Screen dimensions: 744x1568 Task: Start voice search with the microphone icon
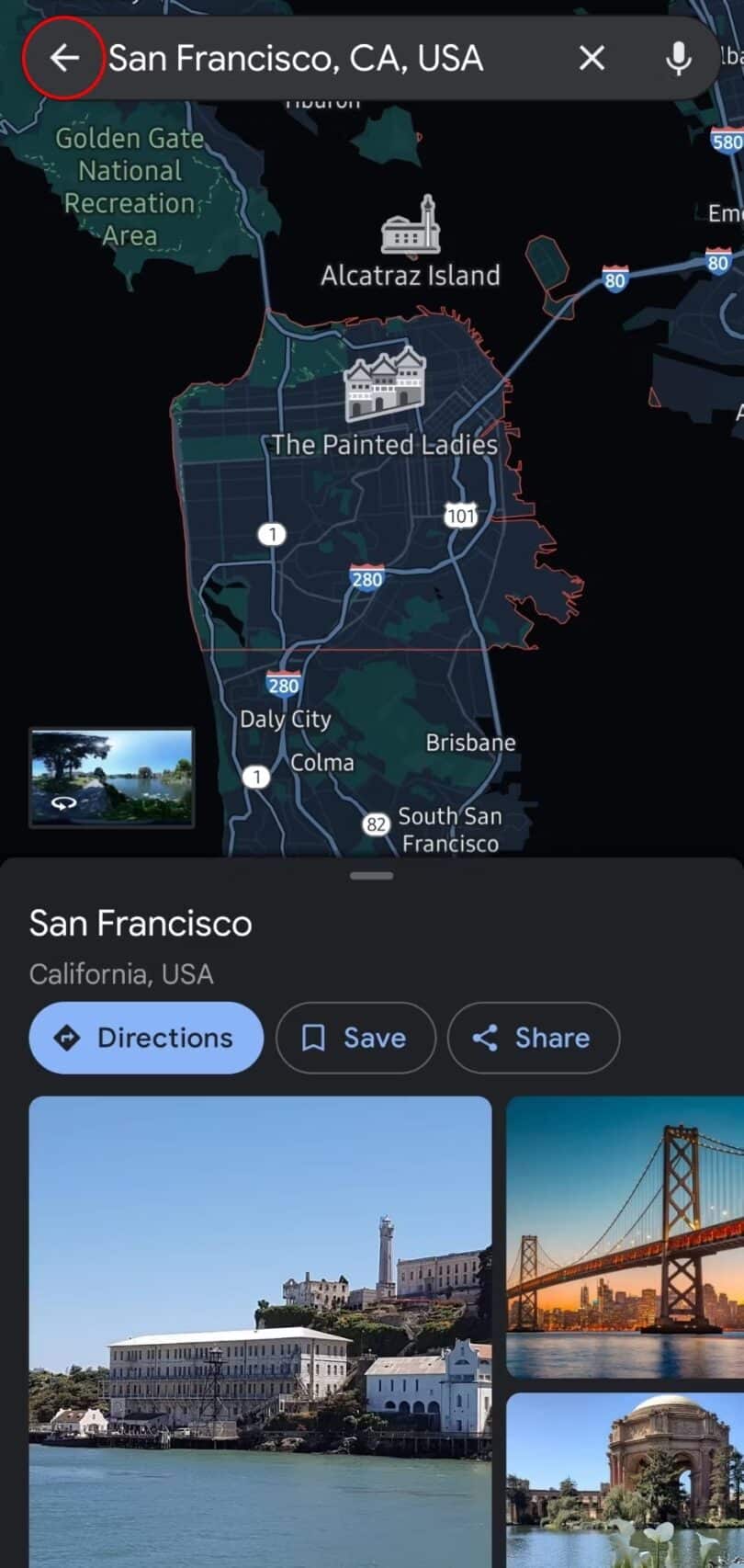[678, 58]
